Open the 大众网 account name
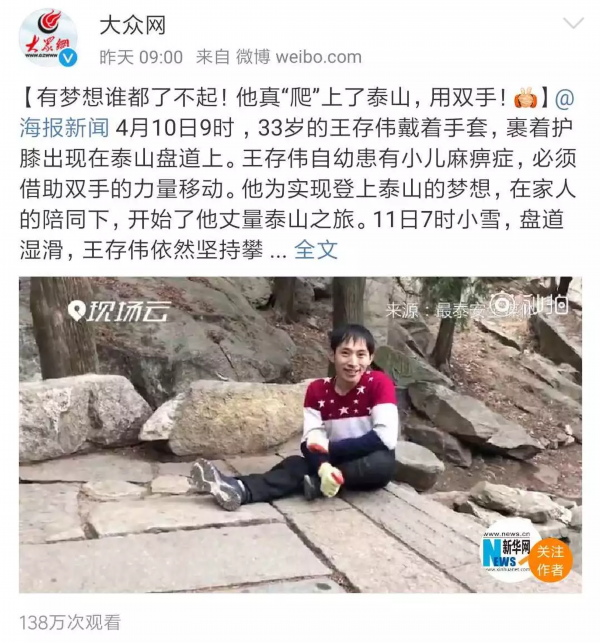Image resolution: width=600 pixels, height=643 pixels. (133, 25)
